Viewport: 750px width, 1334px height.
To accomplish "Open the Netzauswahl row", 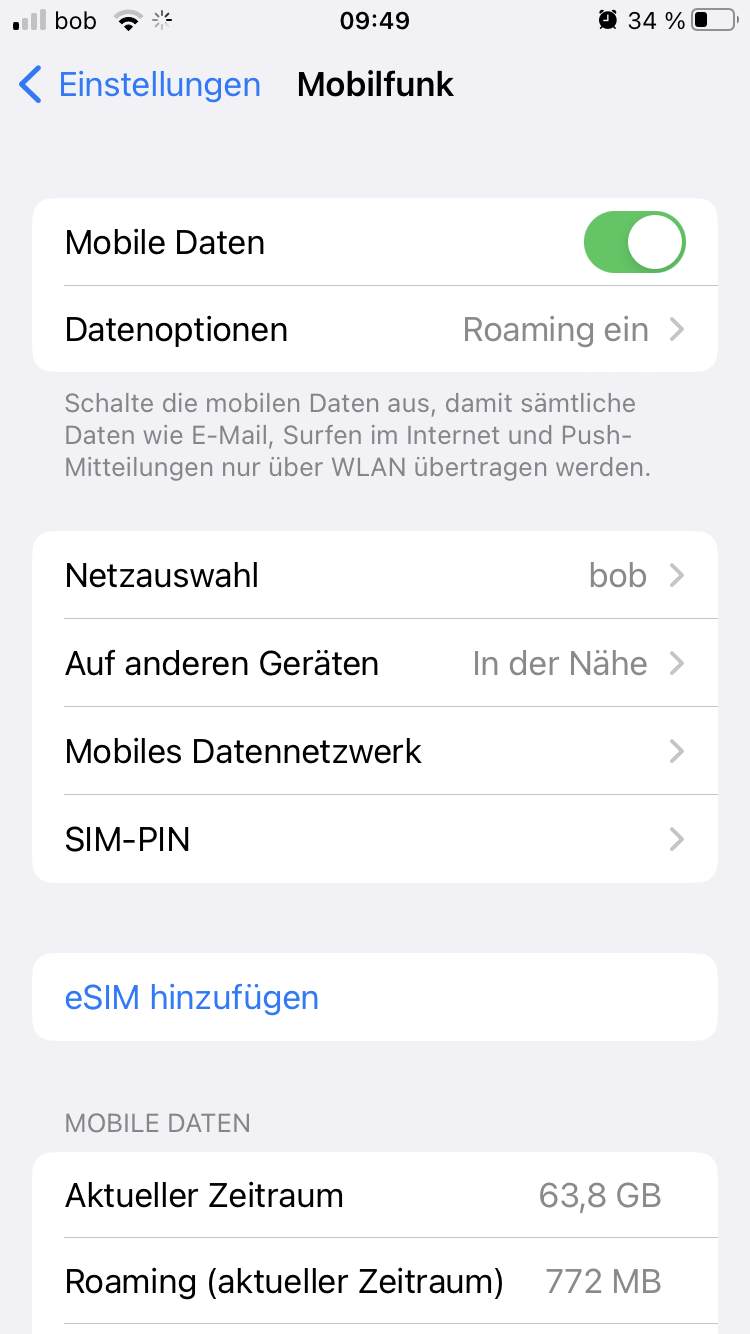I will click(375, 576).
